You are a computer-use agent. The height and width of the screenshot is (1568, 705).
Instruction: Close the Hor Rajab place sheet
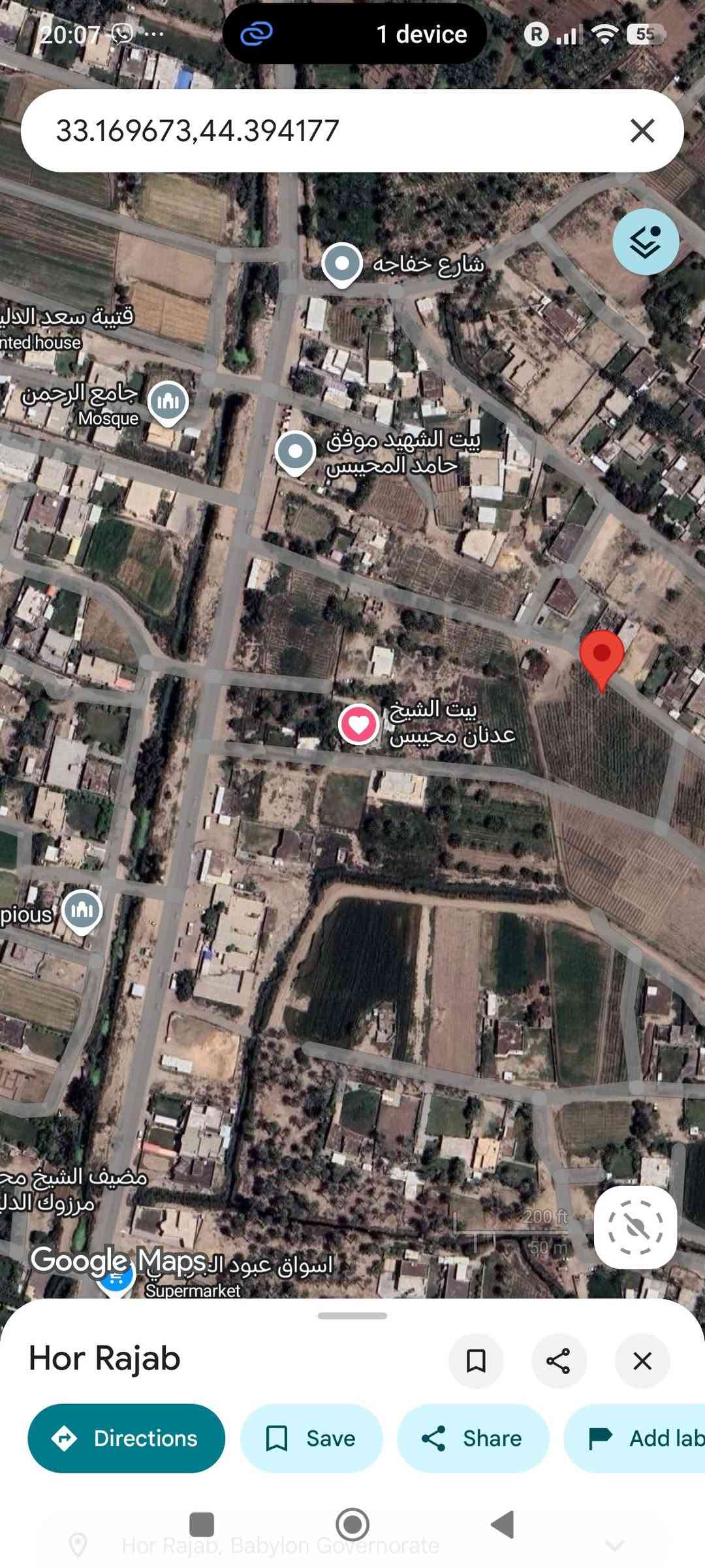(642, 1361)
